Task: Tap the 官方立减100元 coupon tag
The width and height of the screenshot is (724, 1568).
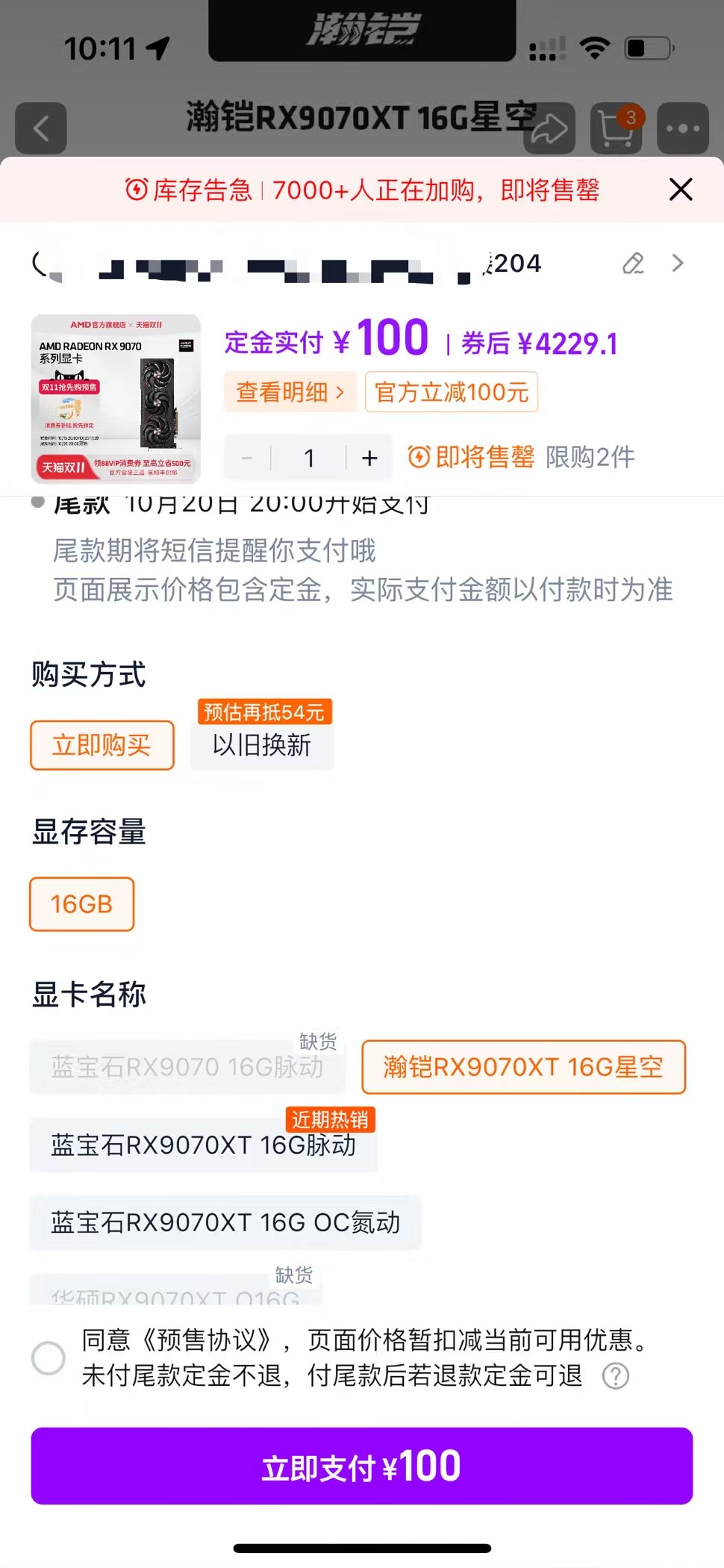Action: (452, 392)
